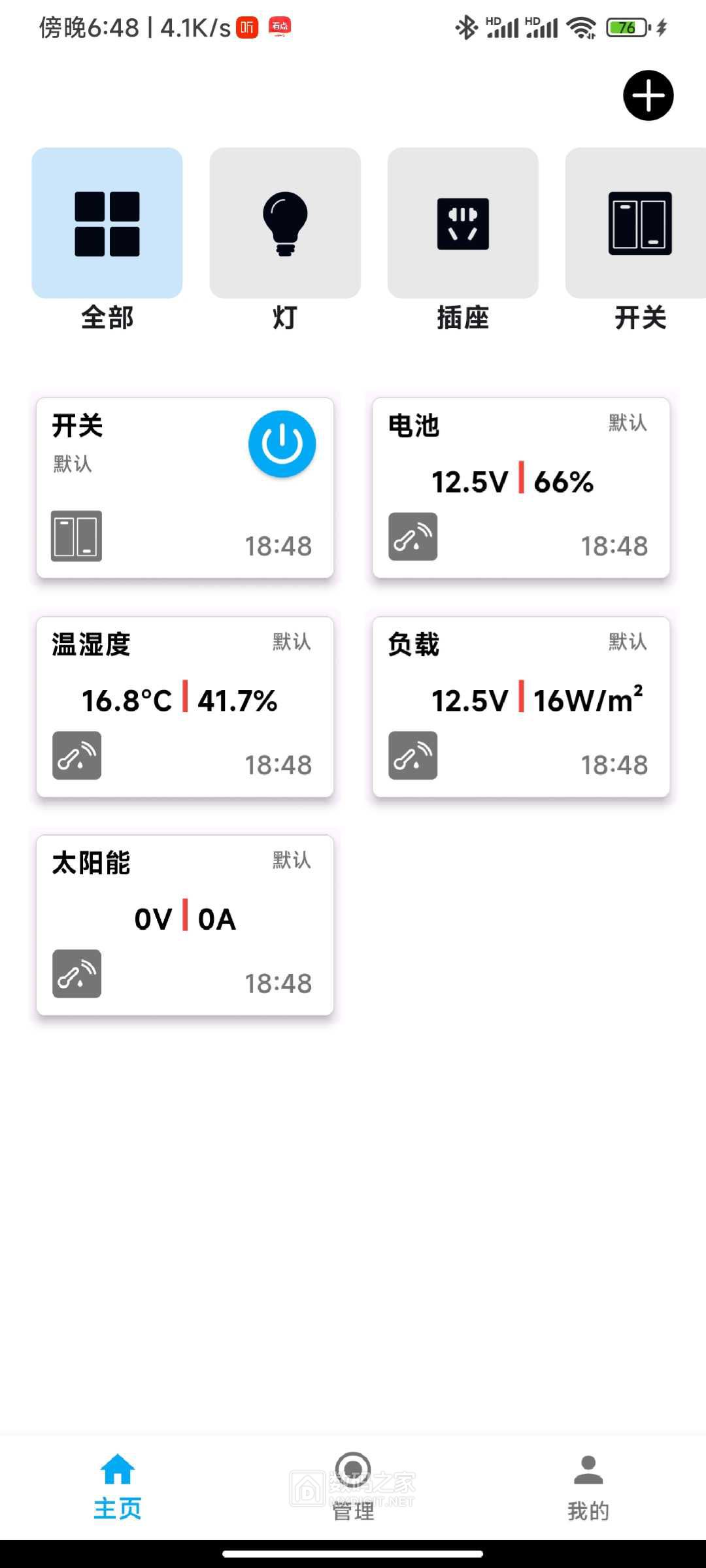This screenshot has width=706, height=1568.
Task: Filter devices by 灯 (Lights)
Action: pyautogui.click(x=285, y=223)
